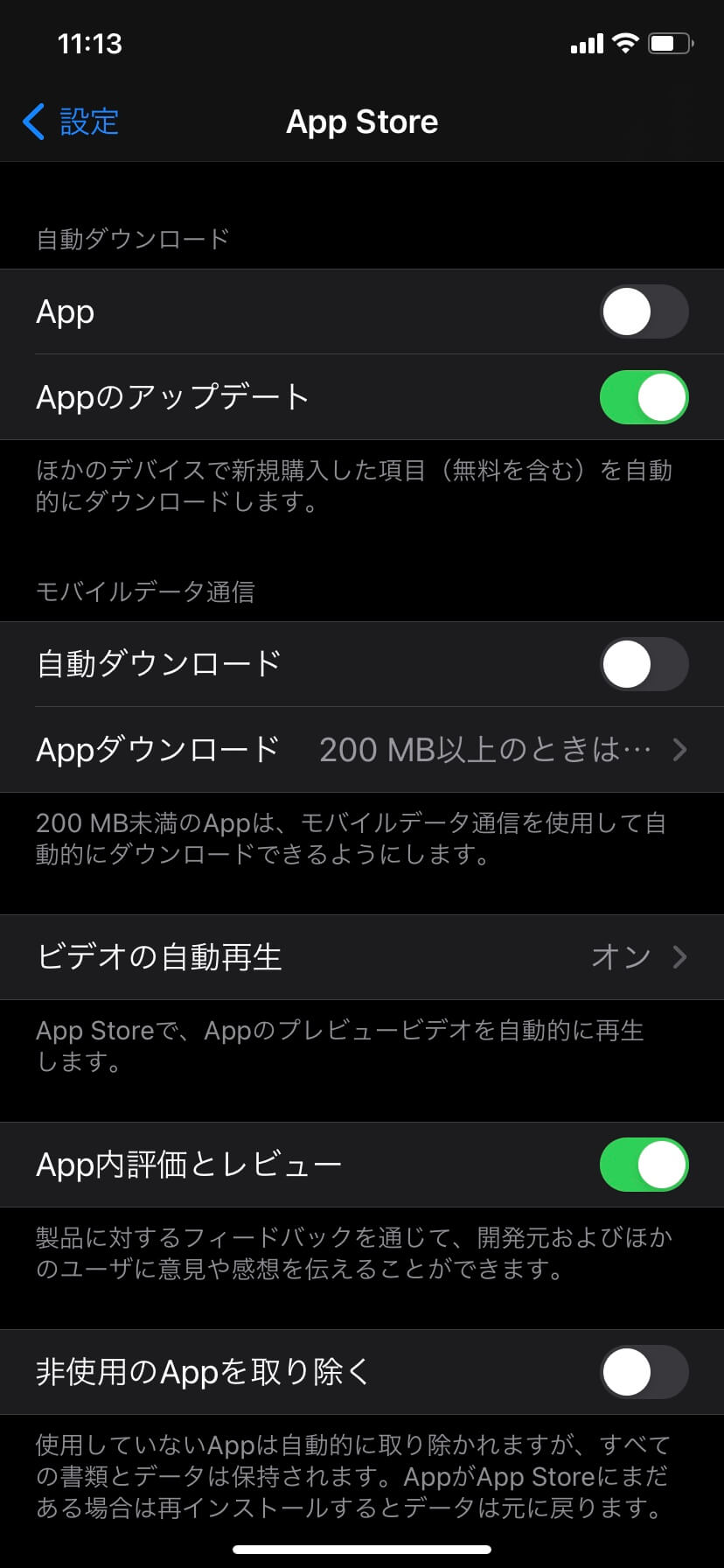Turn on 非使用のAppを取り除く

click(x=644, y=1372)
